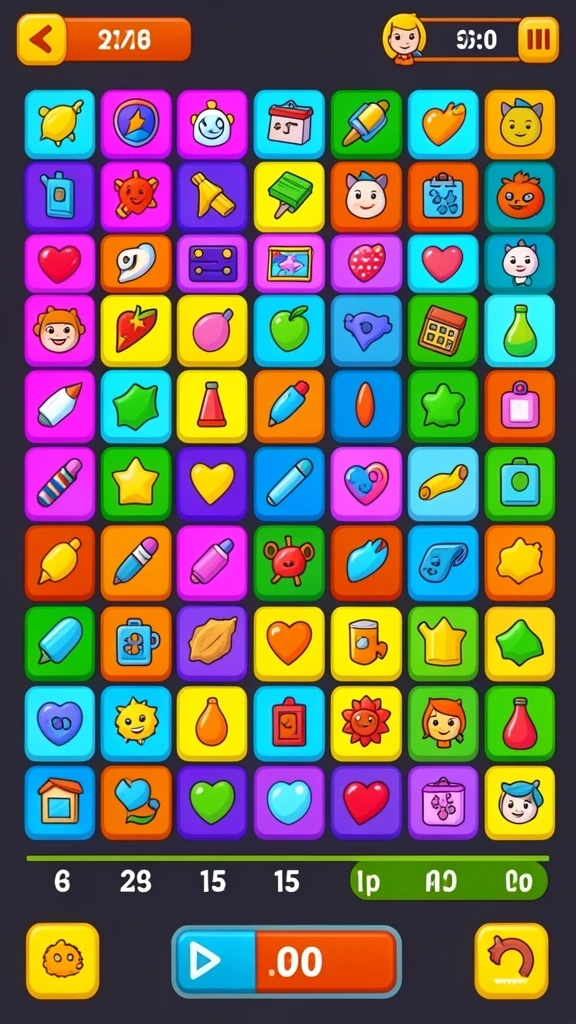Screen dimensions: 576x1024
Task: Choose the yellow crown tile
Action: (443, 643)
